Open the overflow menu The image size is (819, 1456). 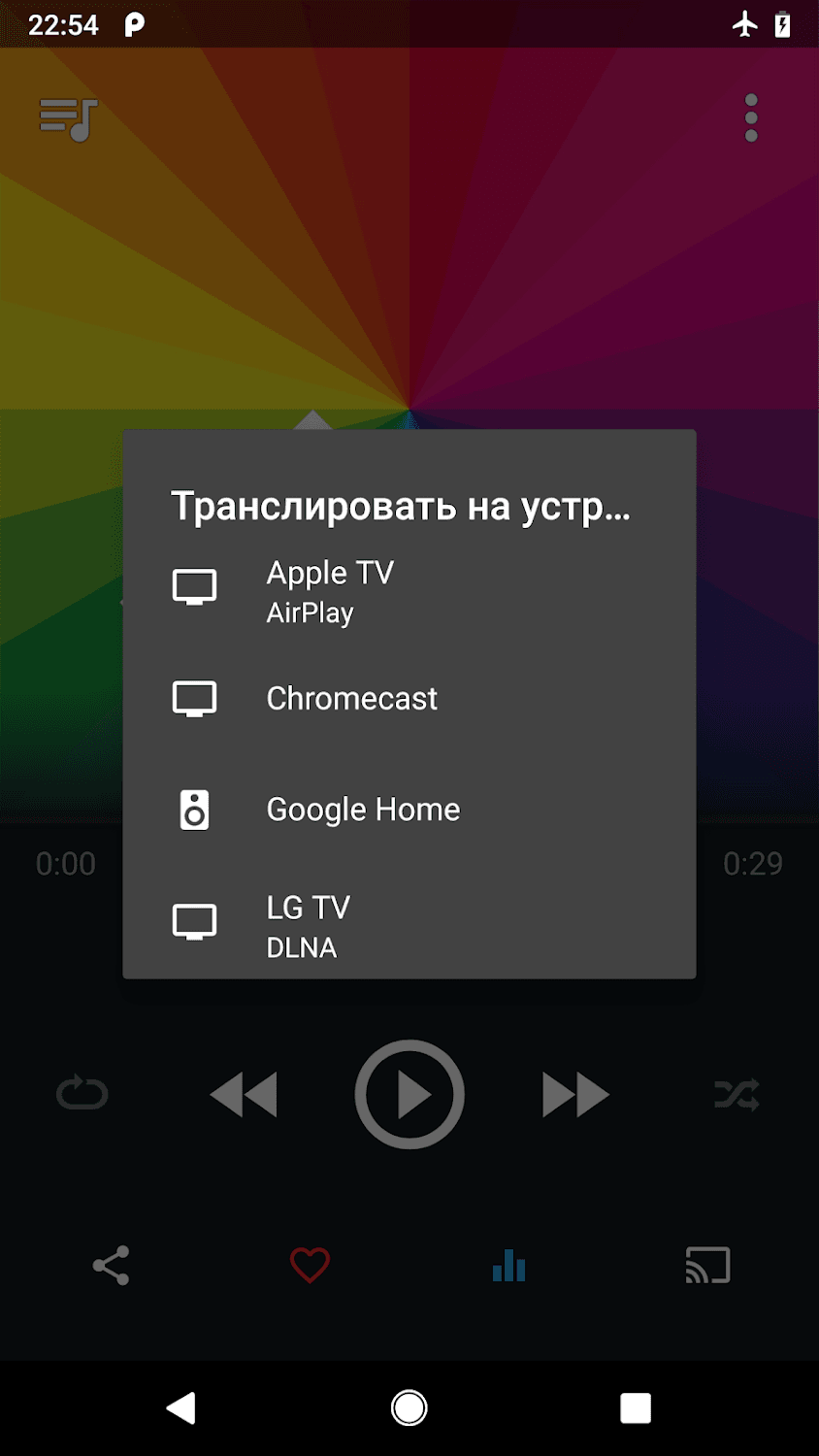tap(750, 118)
